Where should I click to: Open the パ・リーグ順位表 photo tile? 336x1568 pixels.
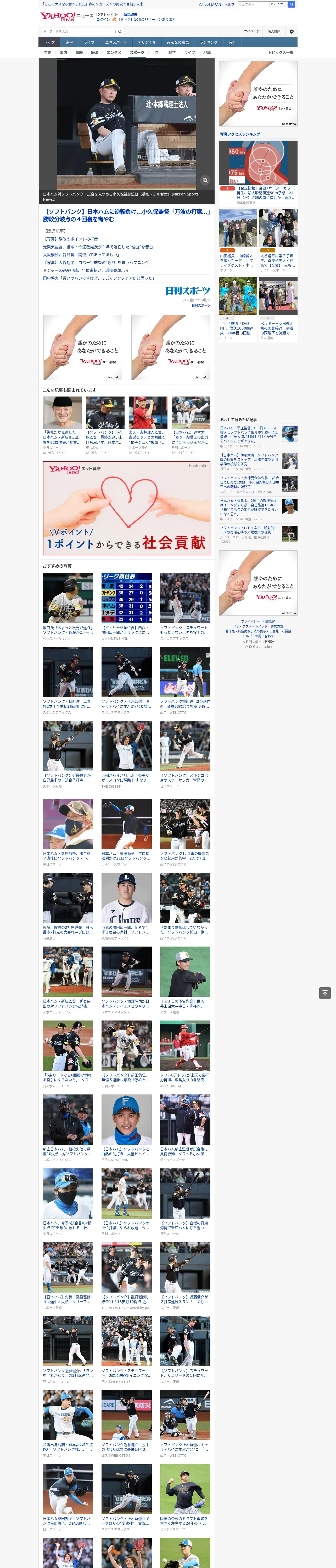(x=126, y=606)
